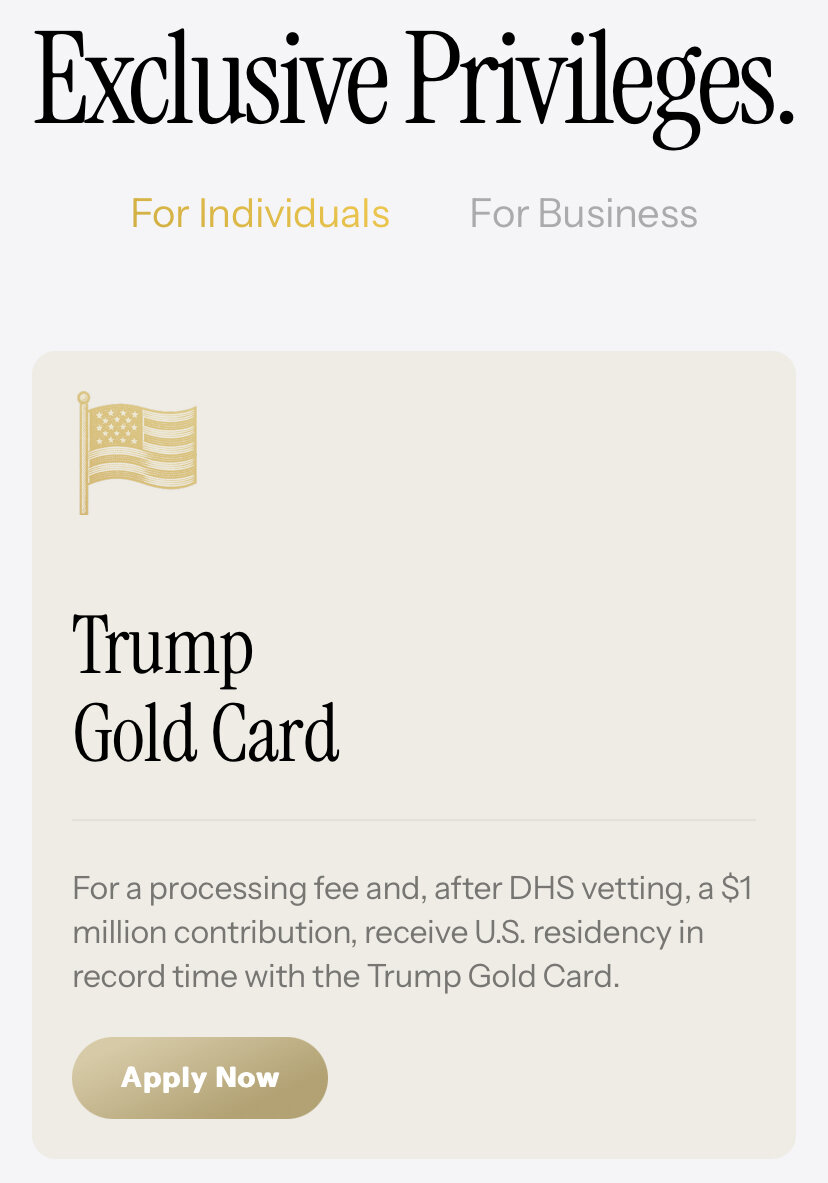Switch to the For Business tab
Image resolution: width=828 pixels, height=1183 pixels.
583,214
